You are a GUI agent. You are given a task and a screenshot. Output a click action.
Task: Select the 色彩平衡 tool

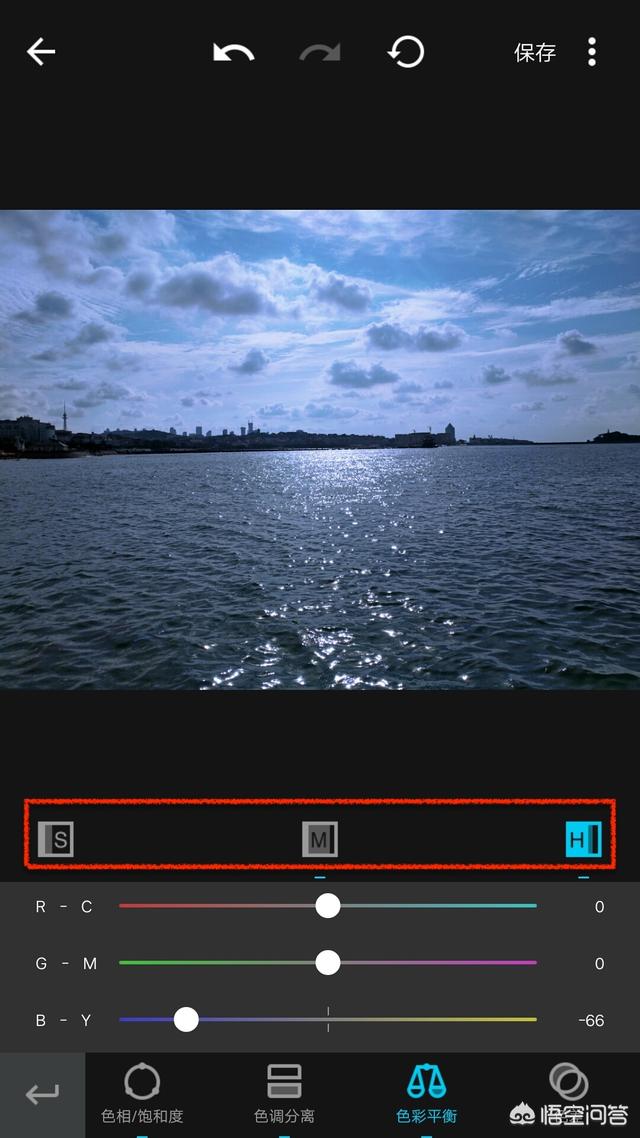[x=426, y=1093]
